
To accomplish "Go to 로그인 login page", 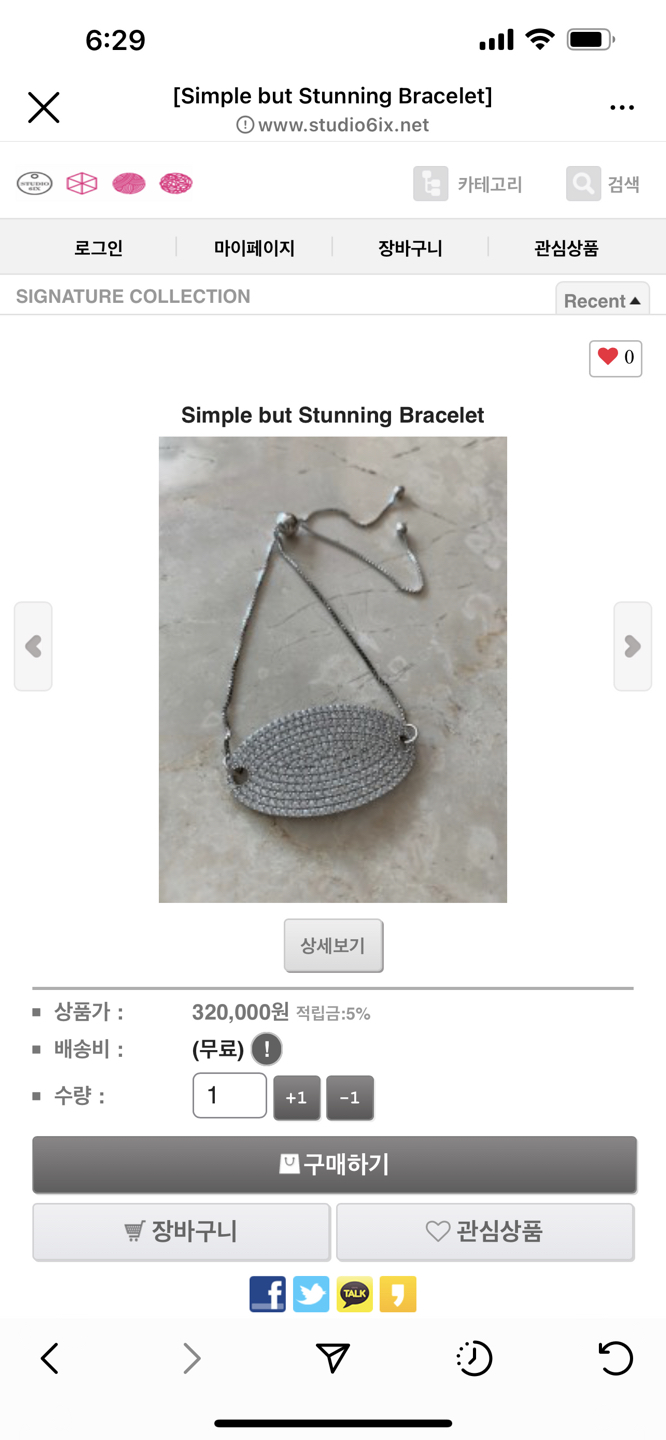I will (x=98, y=248).
